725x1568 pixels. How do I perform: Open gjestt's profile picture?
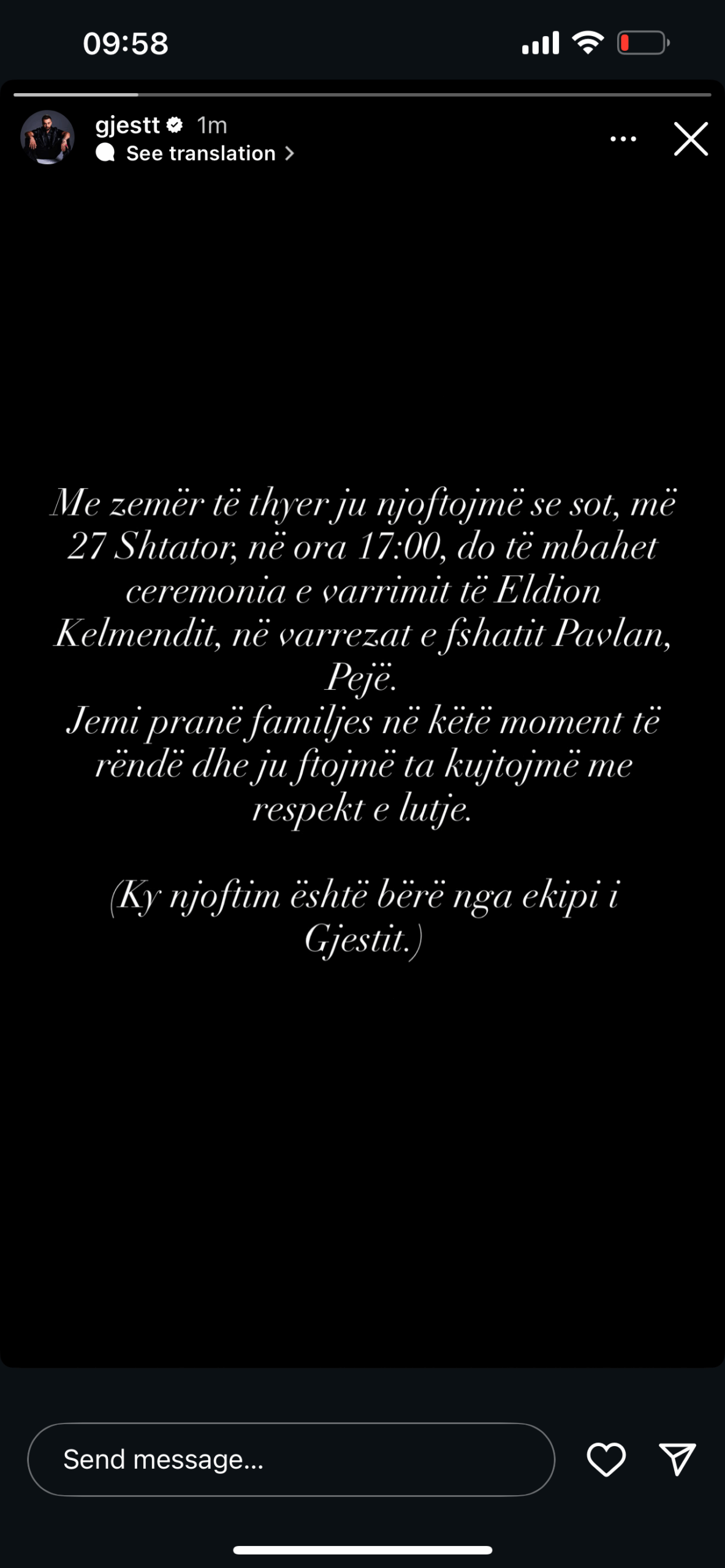(x=47, y=137)
